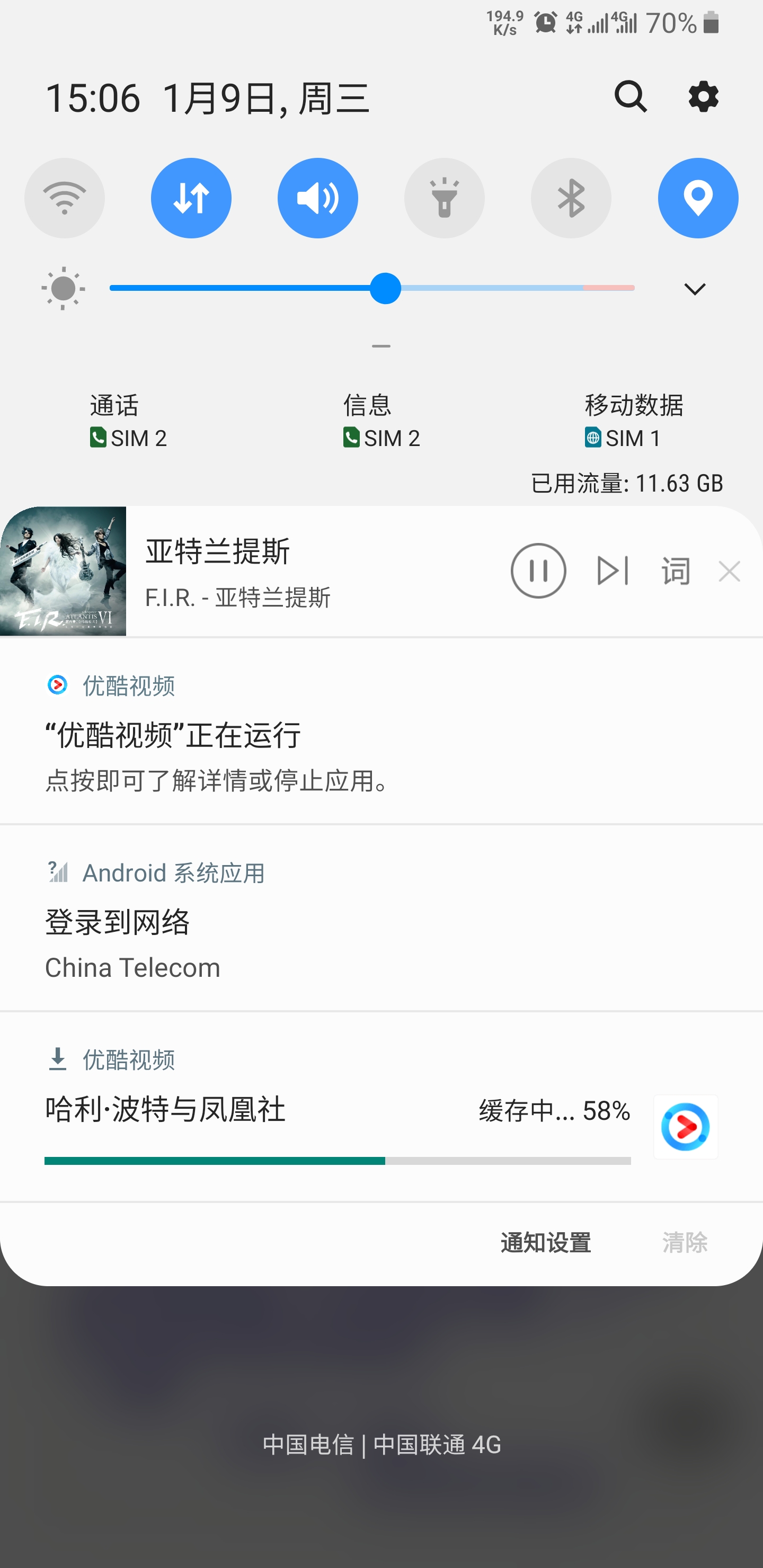Change the 信息 SIM selection

pyautogui.click(x=381, y=421)
